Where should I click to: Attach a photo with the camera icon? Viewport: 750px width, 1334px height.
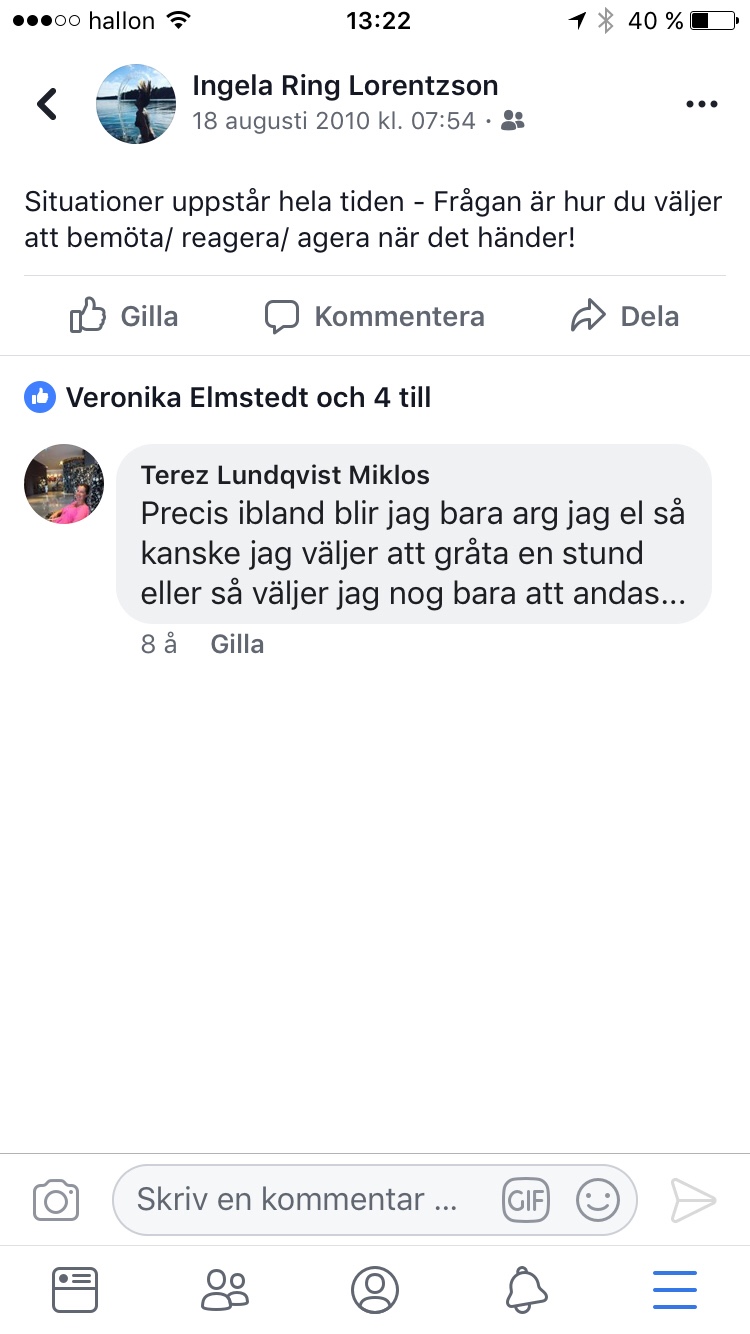tap(56, 1200)
